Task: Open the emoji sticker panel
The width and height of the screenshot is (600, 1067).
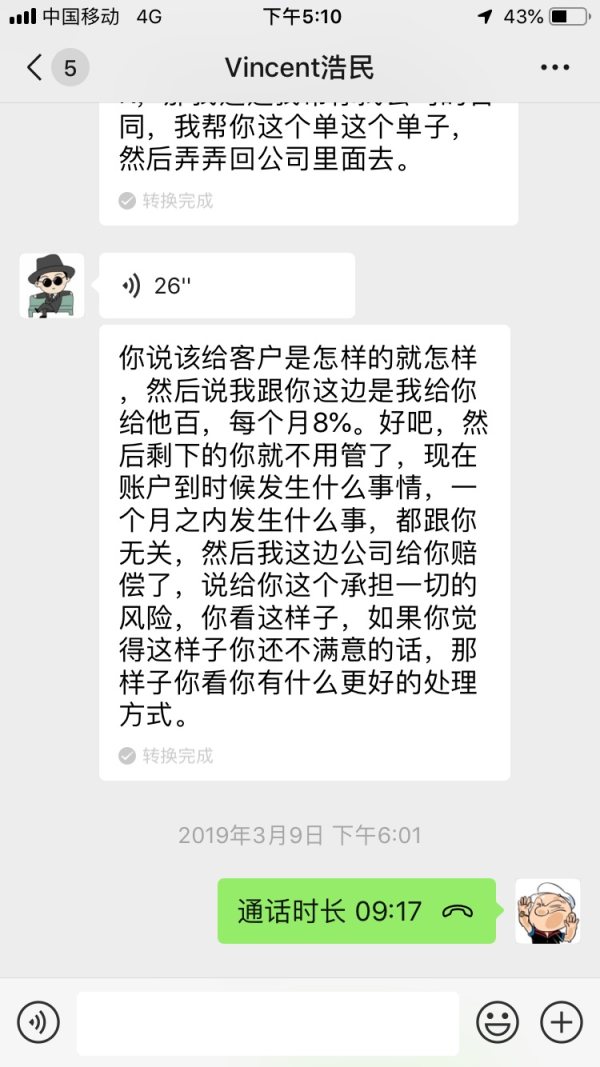Action: click(497, 1022)
